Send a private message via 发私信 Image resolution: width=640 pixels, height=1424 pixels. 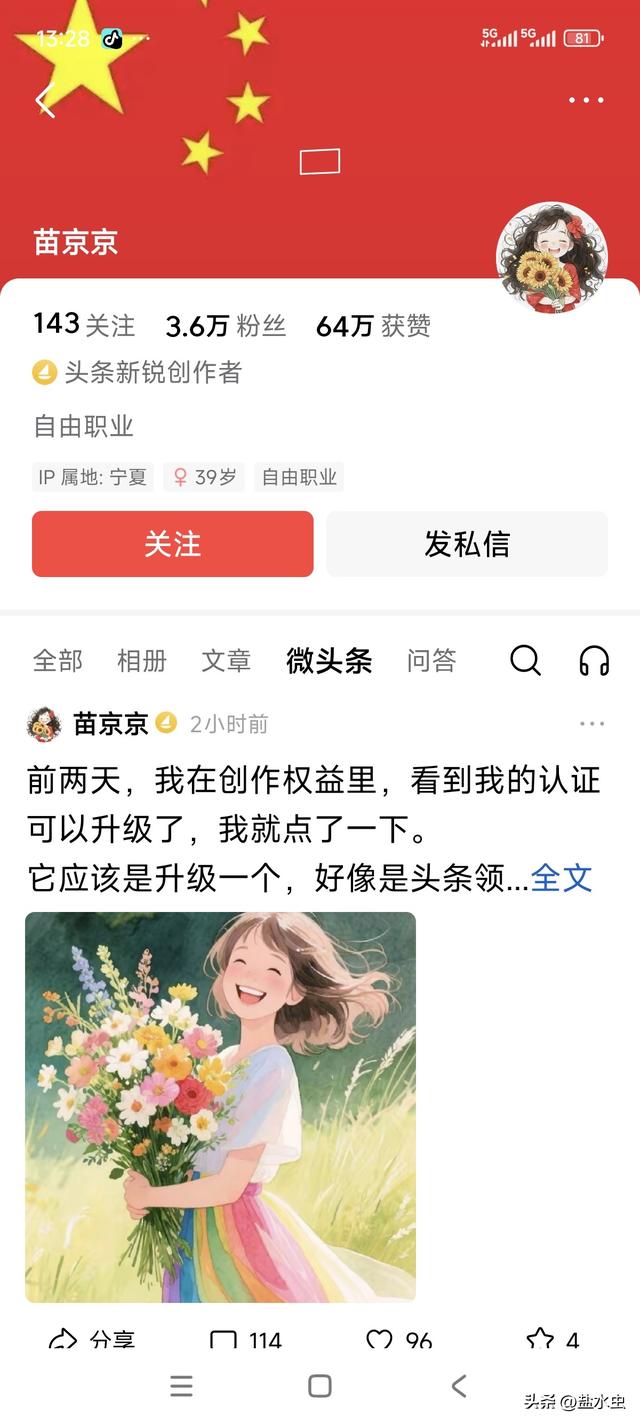pyautogui.click(x=467, y=544)
